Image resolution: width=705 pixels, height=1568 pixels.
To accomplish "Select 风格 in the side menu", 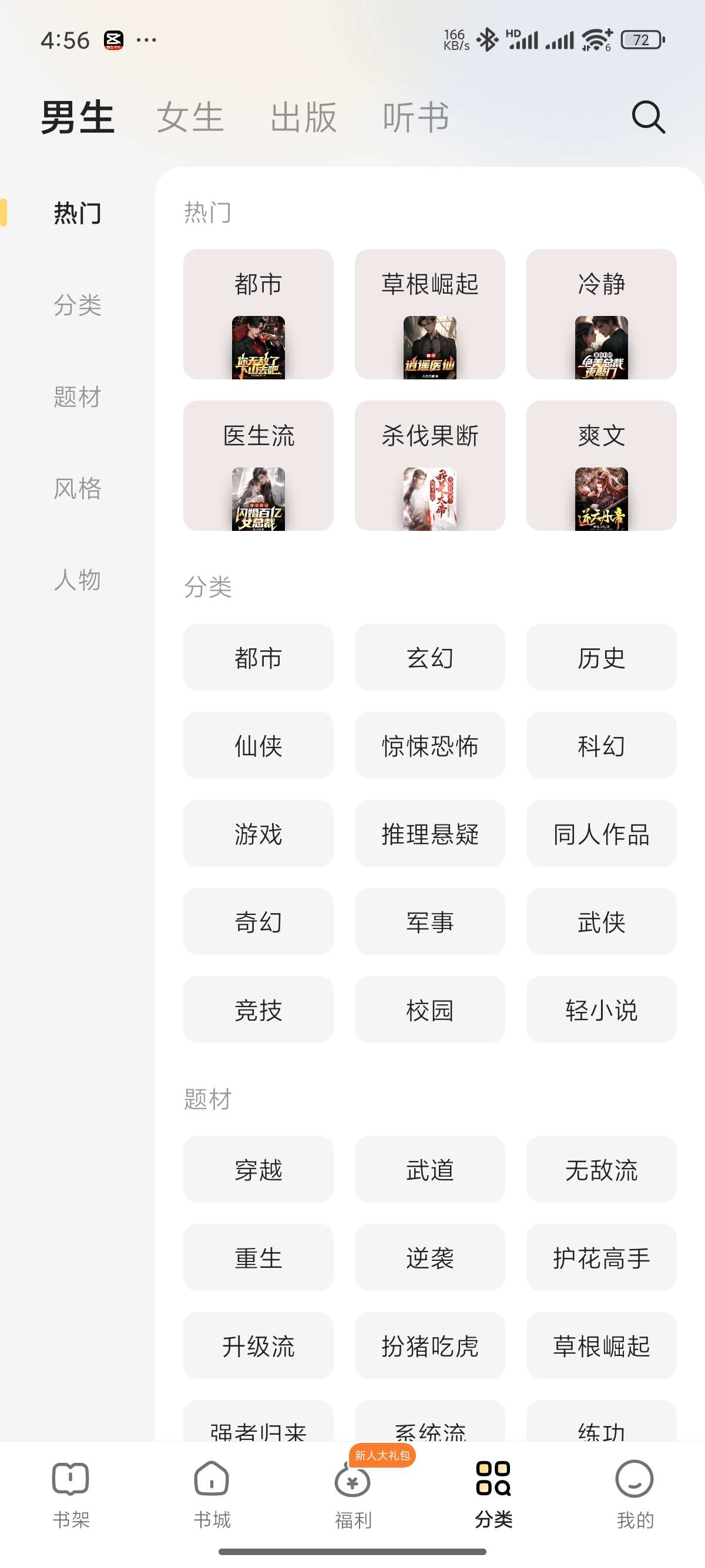I will pyautogui.click(x=78, y=488).
